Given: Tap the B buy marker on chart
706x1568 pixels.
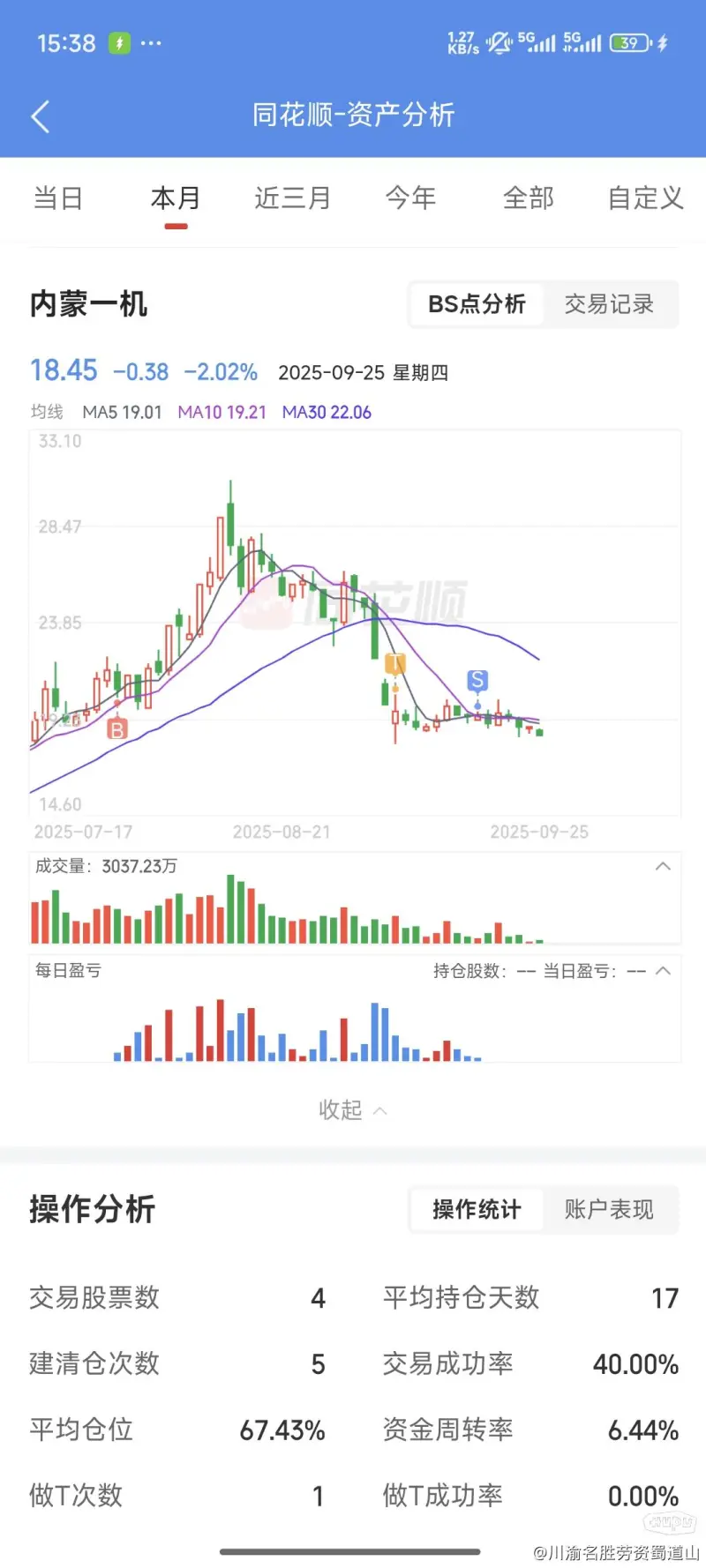Looking at the screenshot, I should [117, 729].
